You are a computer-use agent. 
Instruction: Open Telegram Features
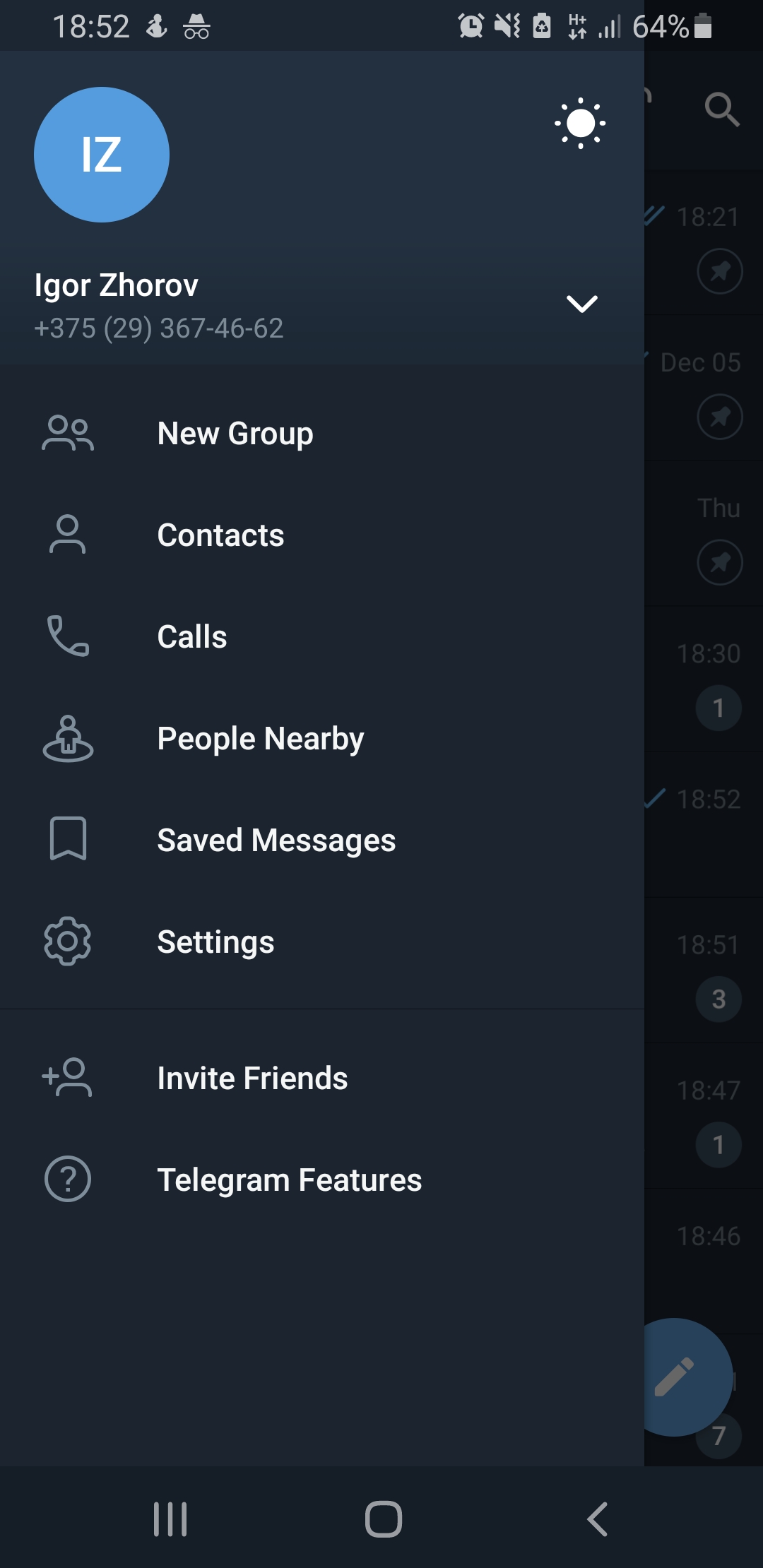pyautogui.click(x=322, y=1180)
